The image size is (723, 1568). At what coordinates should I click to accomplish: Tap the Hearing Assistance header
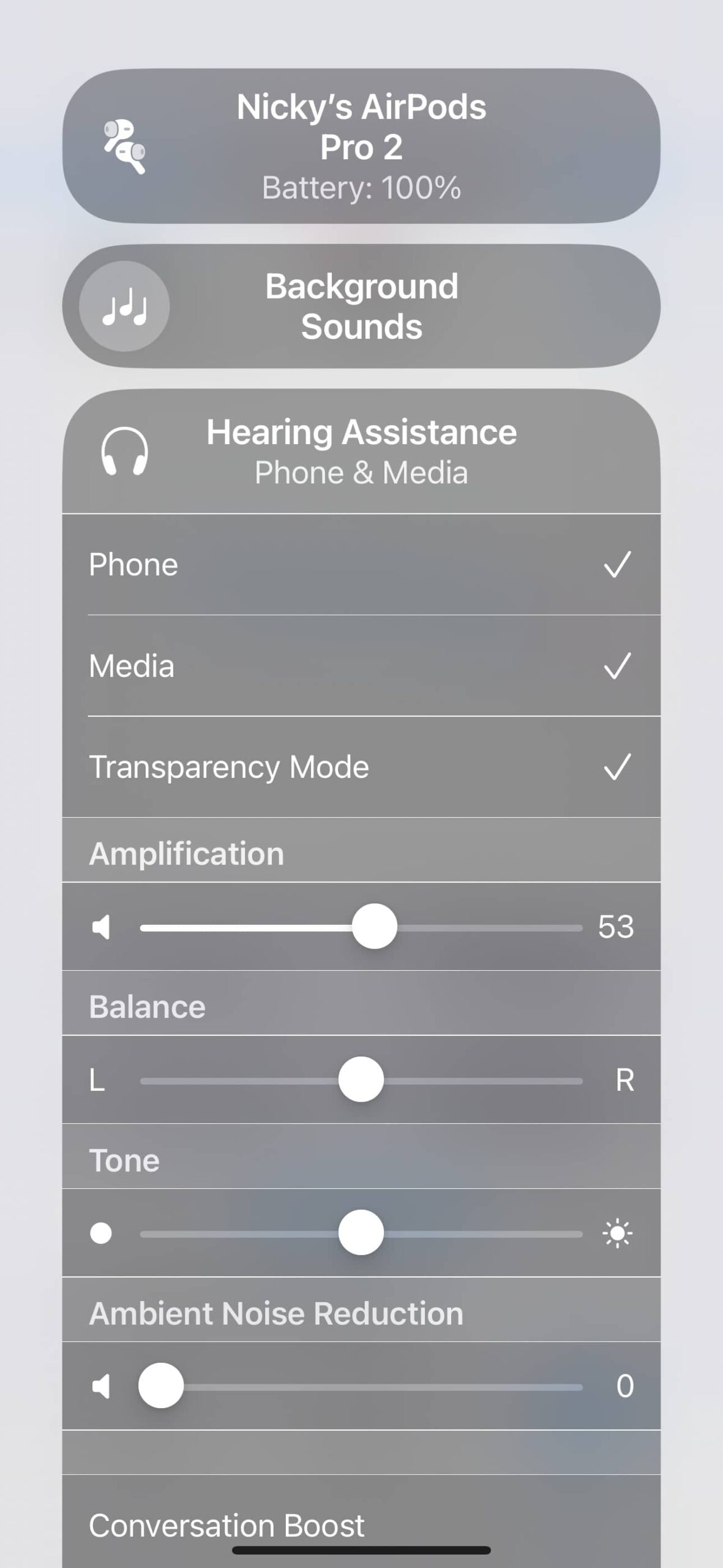point(361,452)
